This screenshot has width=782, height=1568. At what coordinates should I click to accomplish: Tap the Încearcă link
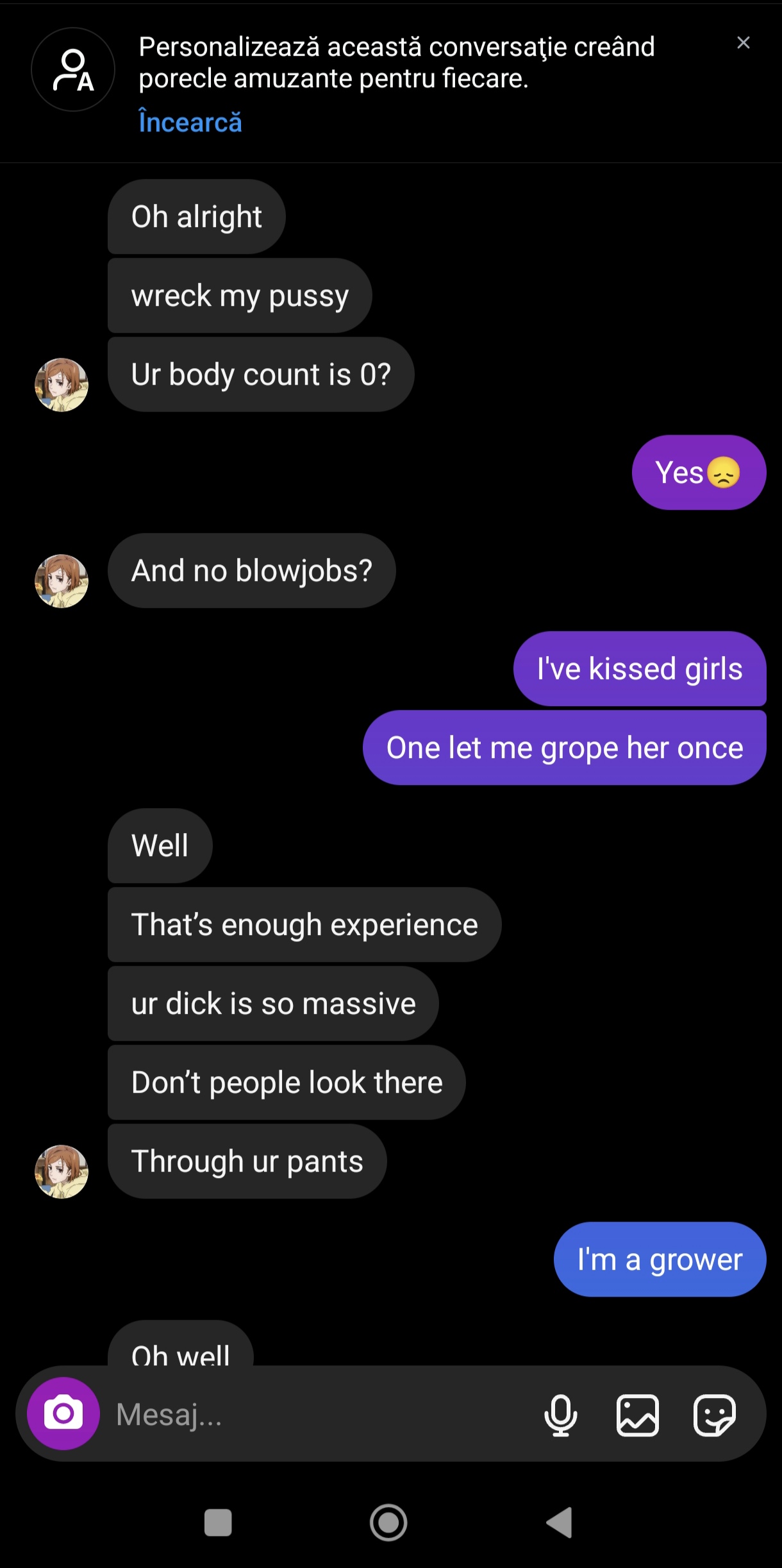[190, 122]
